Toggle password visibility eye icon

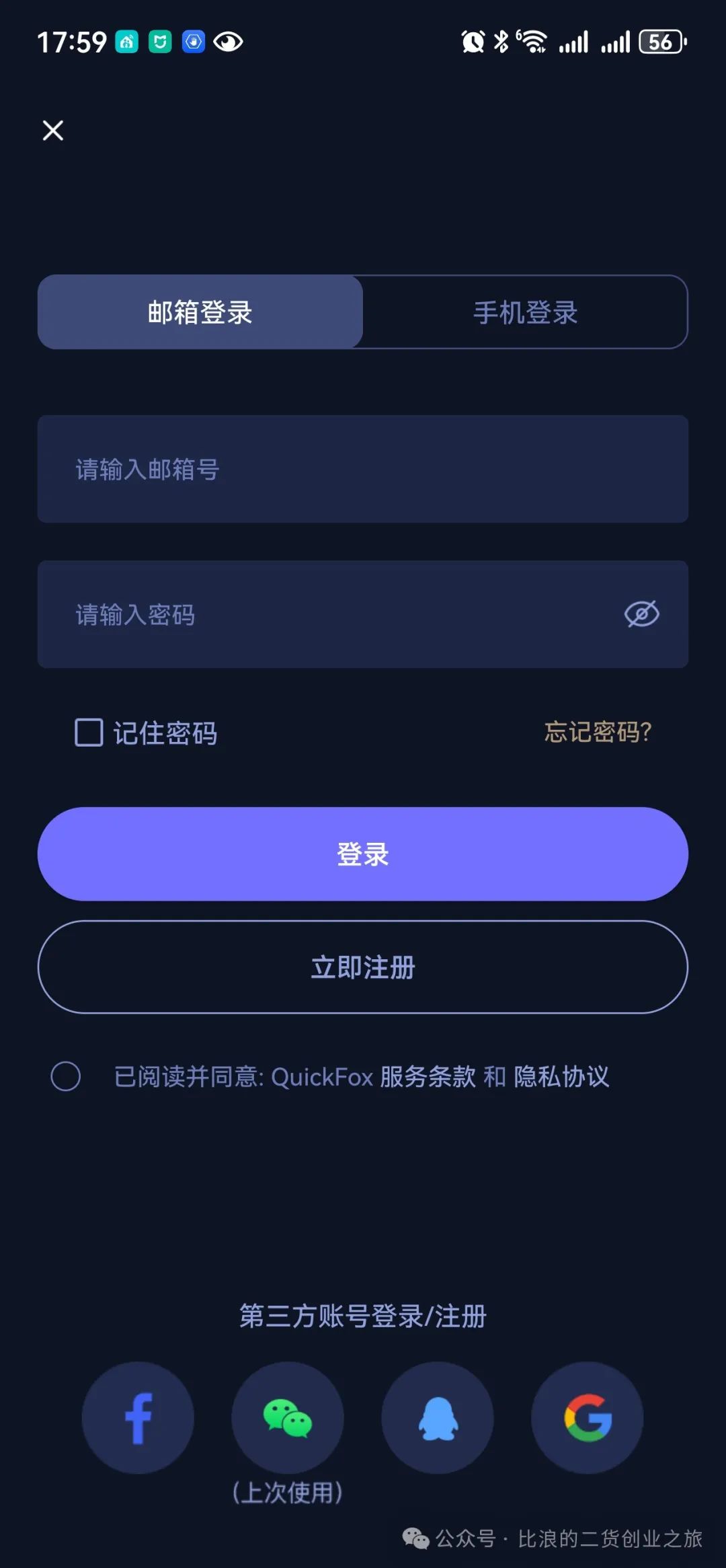coord(641,613)
